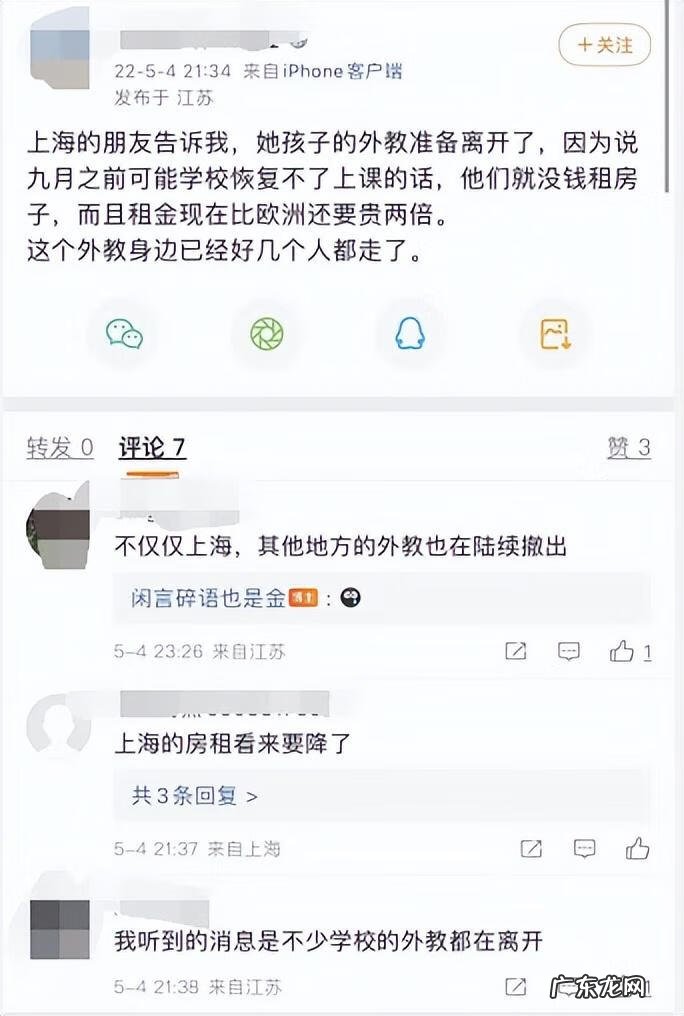Share the post to WeChat
This screenshot has height=1016, width=684.
coord(125,334)
